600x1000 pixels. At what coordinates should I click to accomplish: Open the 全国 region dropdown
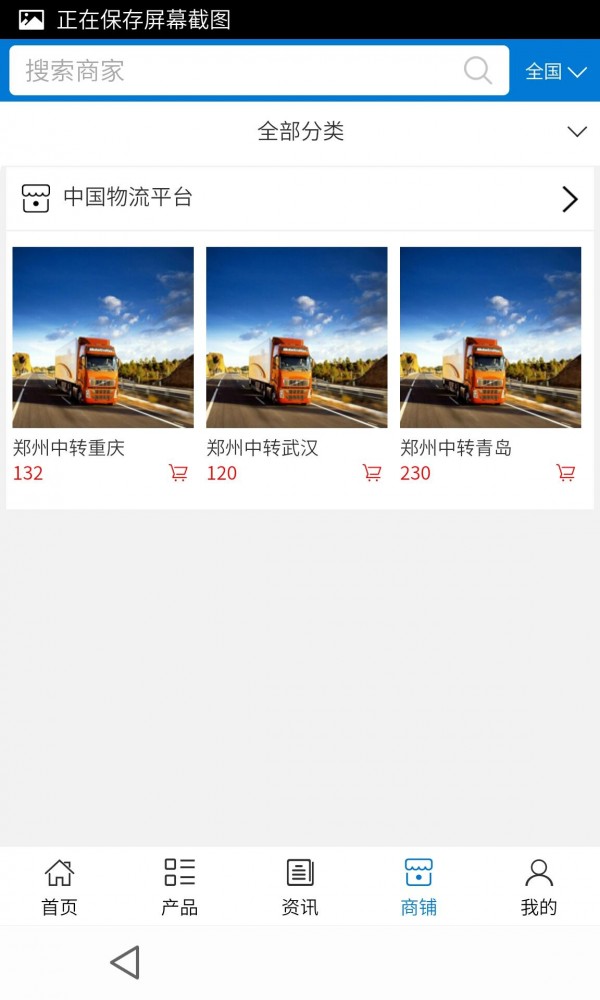tap(556, 71)
